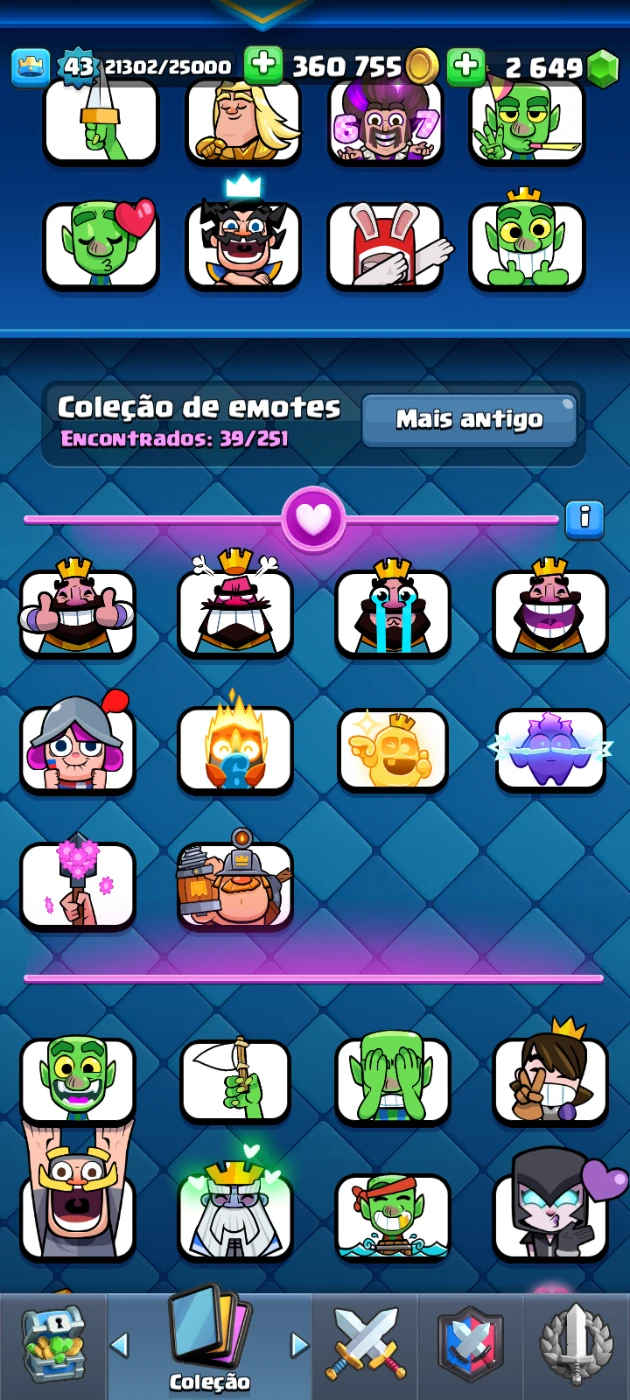Choose the laughing king emote

[x=550, y=611]
